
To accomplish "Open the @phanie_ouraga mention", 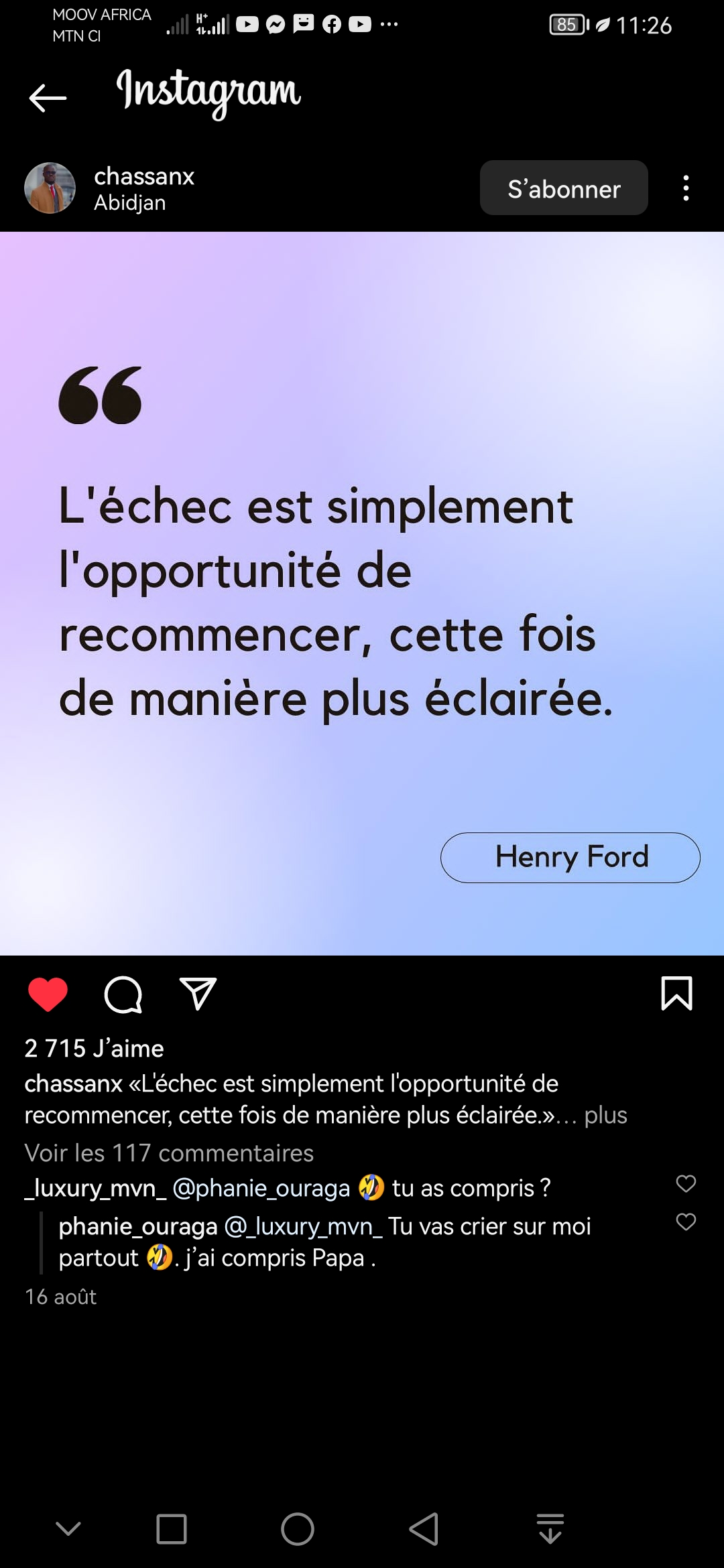I will (261, 1188).
